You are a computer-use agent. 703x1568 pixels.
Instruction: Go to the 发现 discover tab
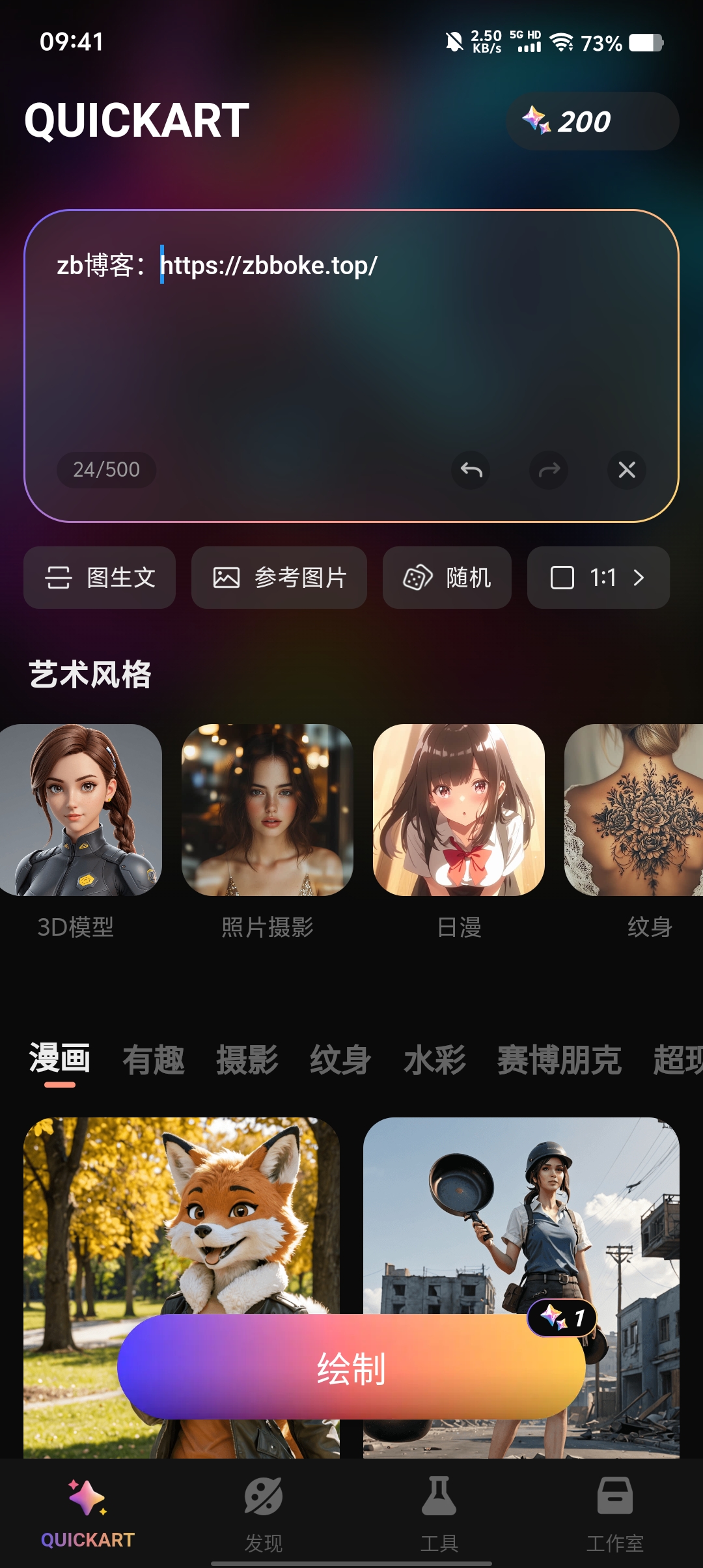point(264,1513)
